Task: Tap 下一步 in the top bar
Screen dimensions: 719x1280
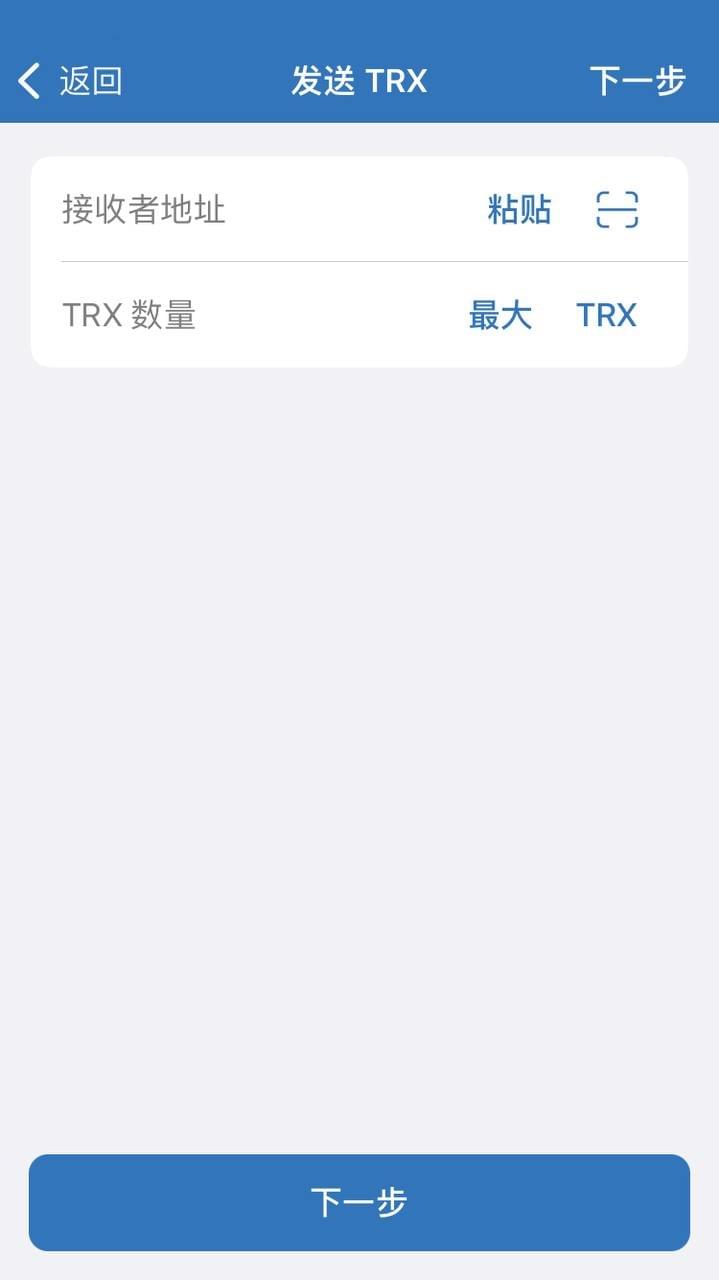Action: click(637, 81)
